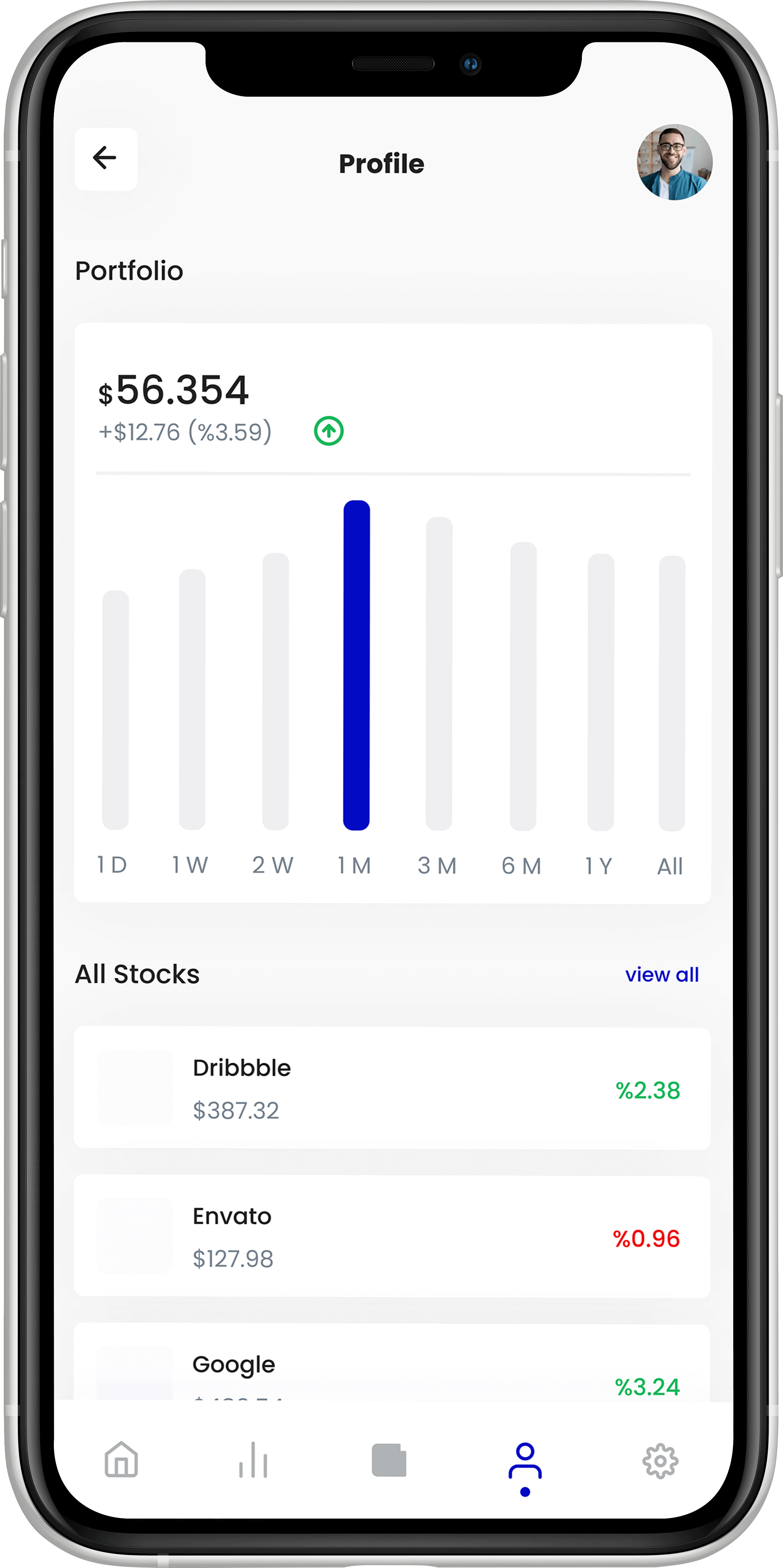The width and height of the screenshot is (783, 1568).
Task: Choose the 1 M period
Action: tap(355, 865)
